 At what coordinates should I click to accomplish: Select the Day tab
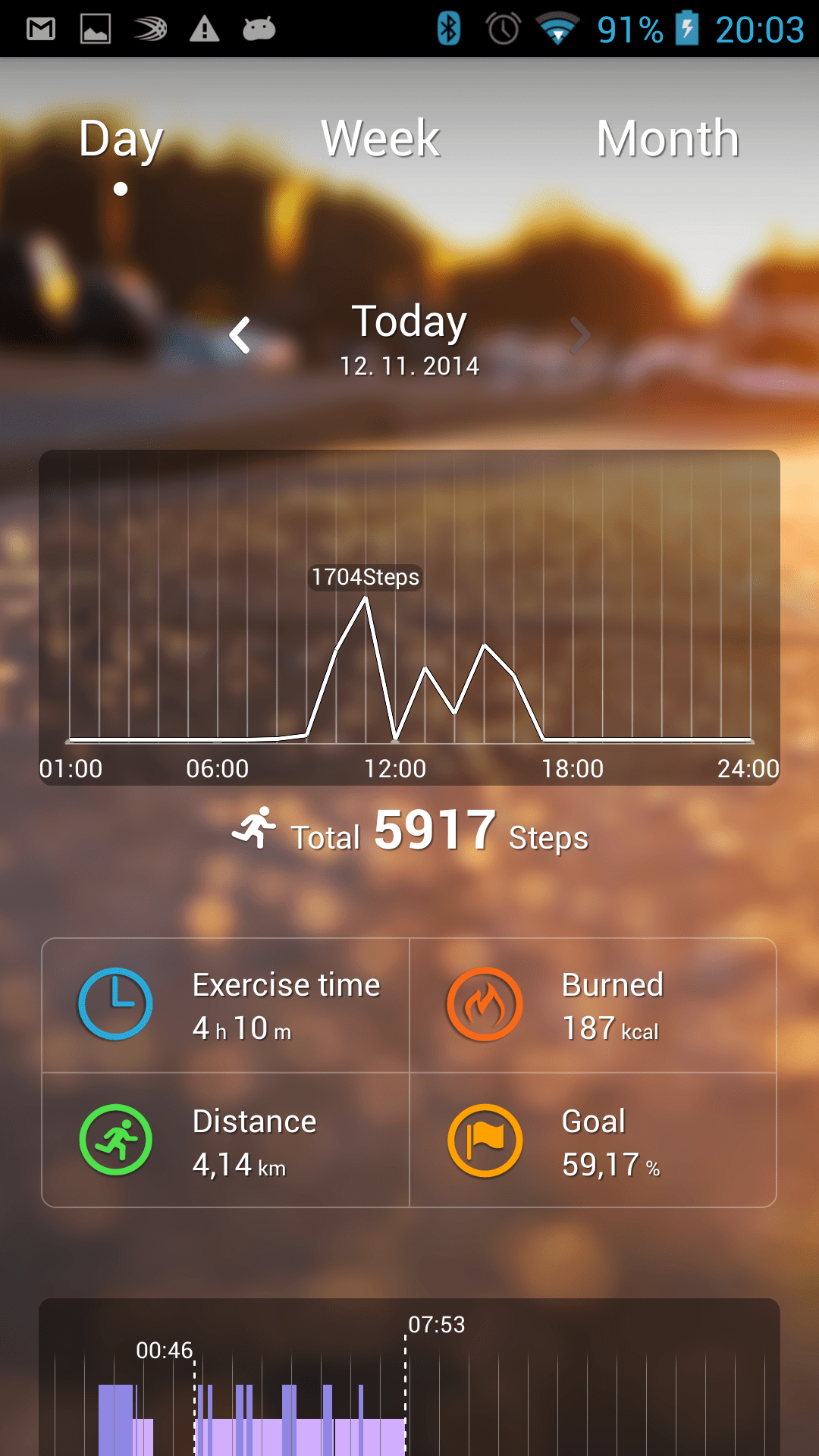[121, 140]
